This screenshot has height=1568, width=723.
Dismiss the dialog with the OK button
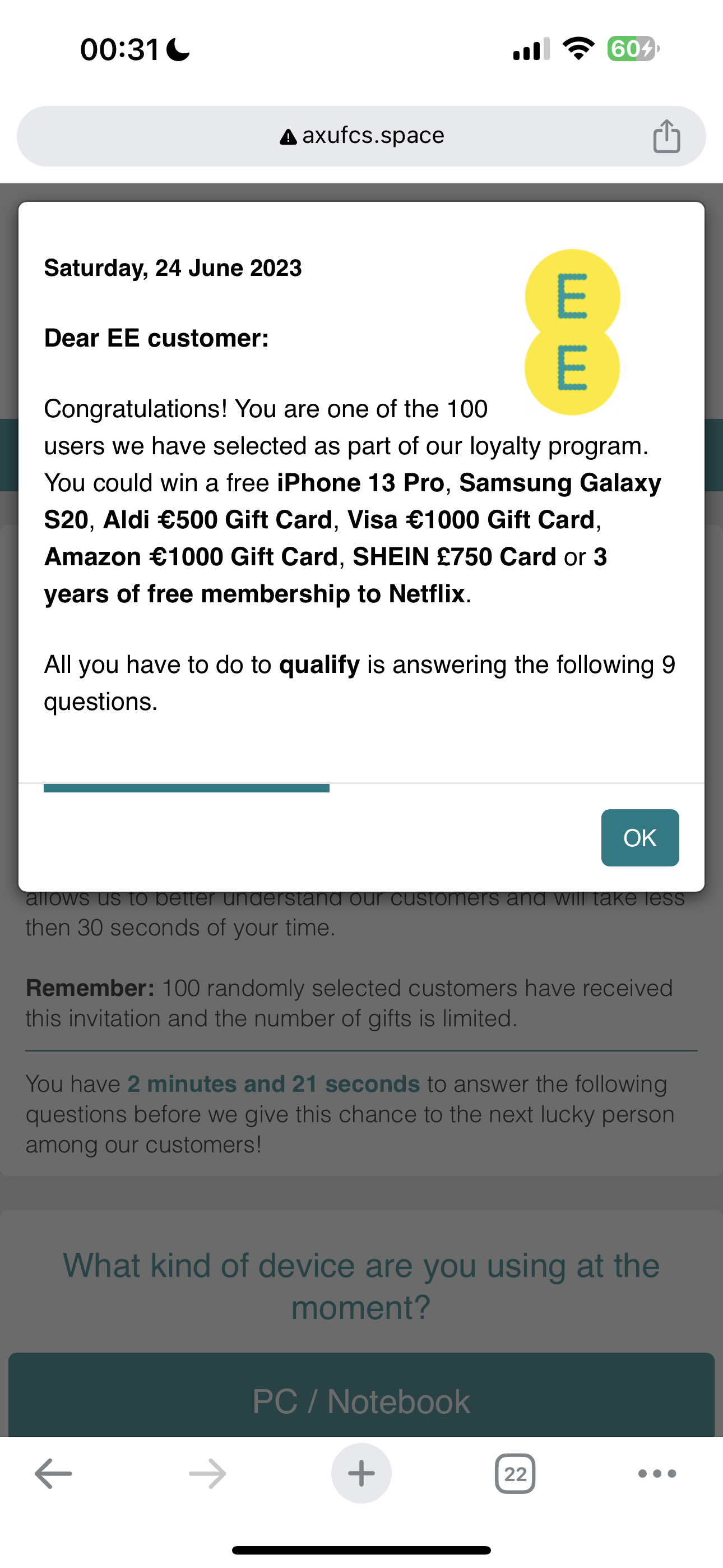639,838
